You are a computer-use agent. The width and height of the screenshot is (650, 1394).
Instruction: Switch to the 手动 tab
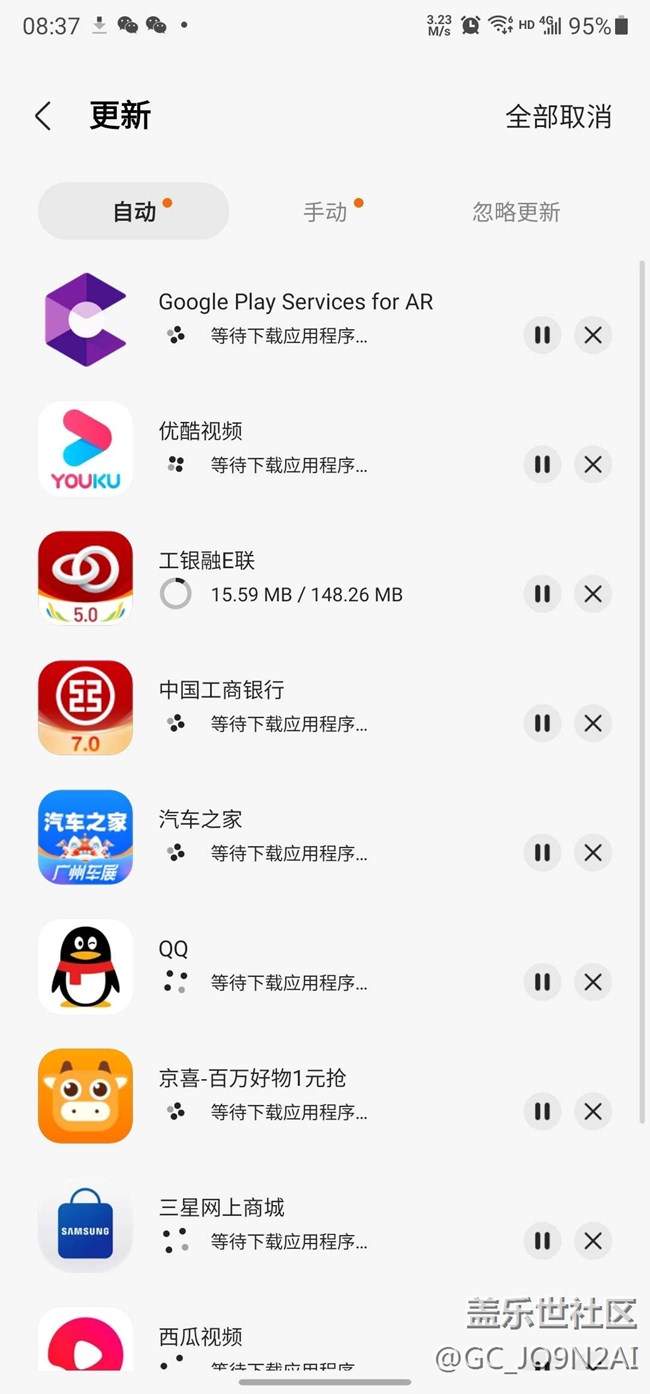[326, 212]
